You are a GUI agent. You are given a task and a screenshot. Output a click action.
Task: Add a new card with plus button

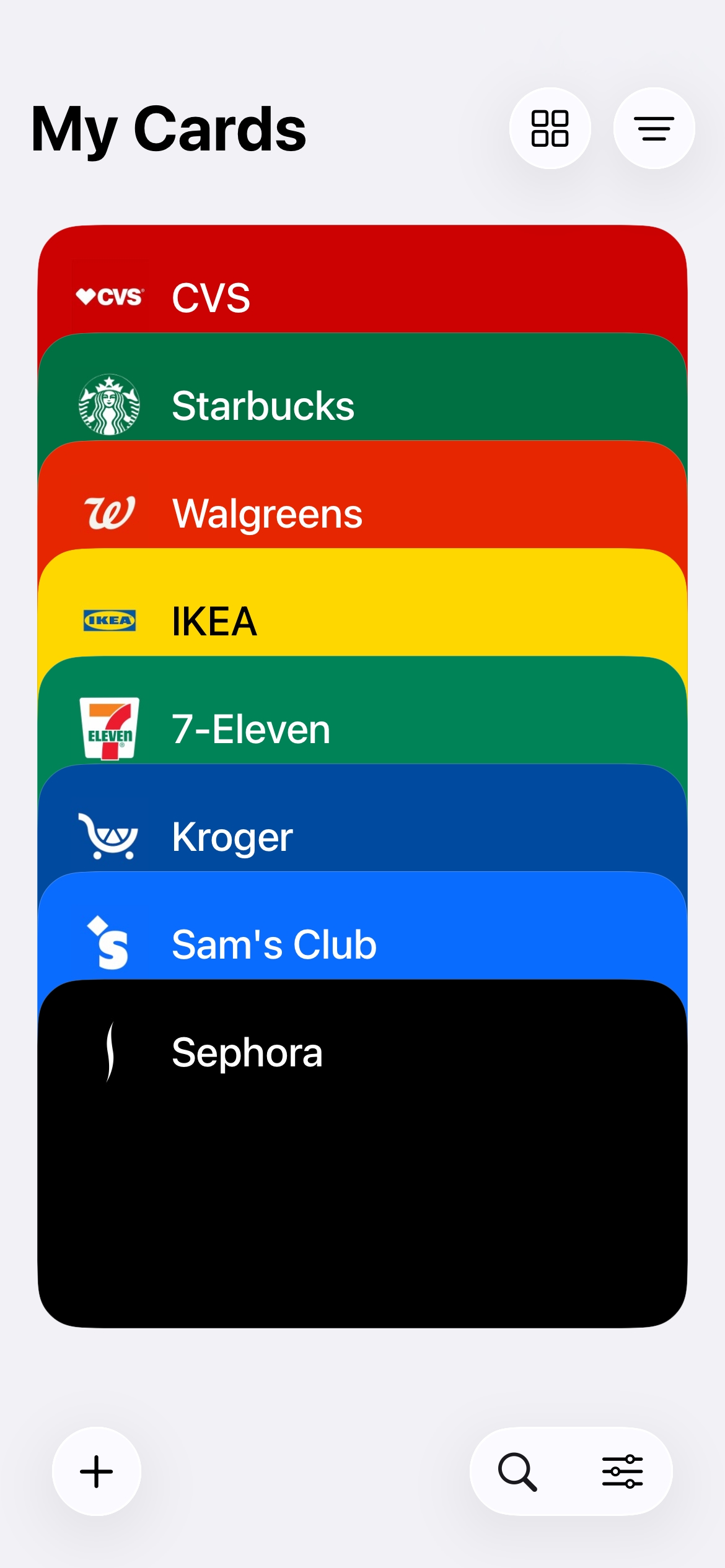(x=97, y=1471)
